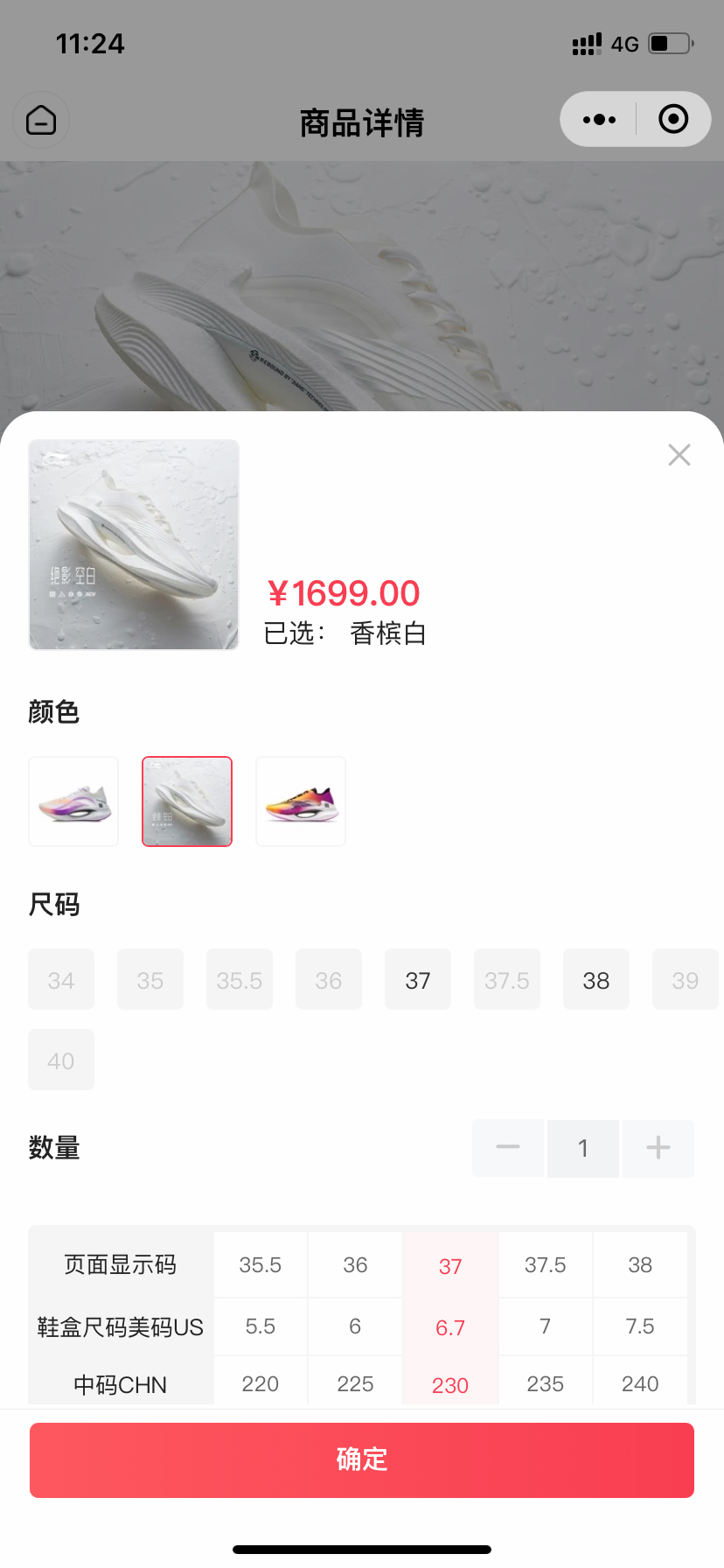This screenshot has width=724, height=1568.
Task: Increase quantity with the plus button
Action: [658, 1148]
